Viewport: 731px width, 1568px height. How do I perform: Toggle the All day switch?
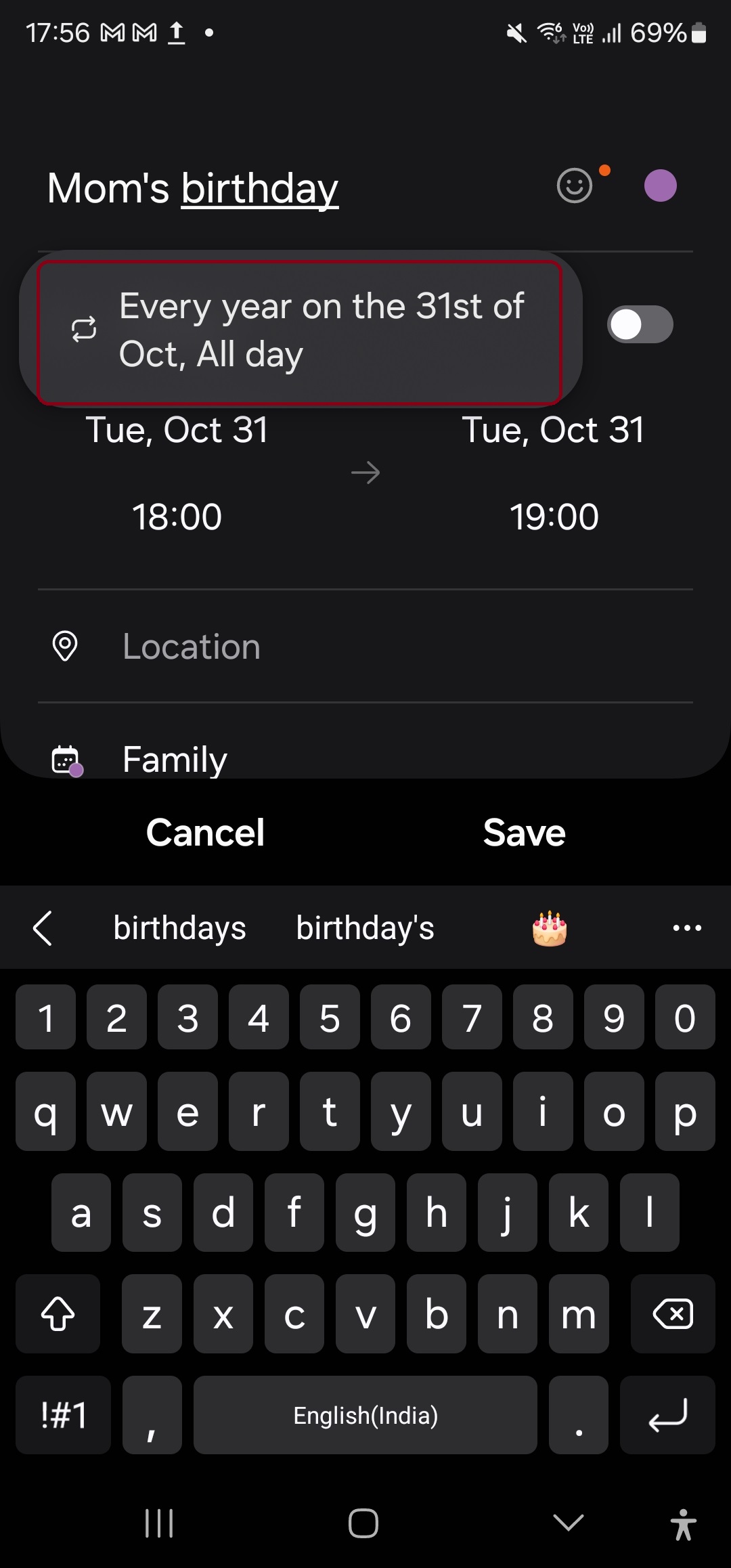[x=640, y=325]
